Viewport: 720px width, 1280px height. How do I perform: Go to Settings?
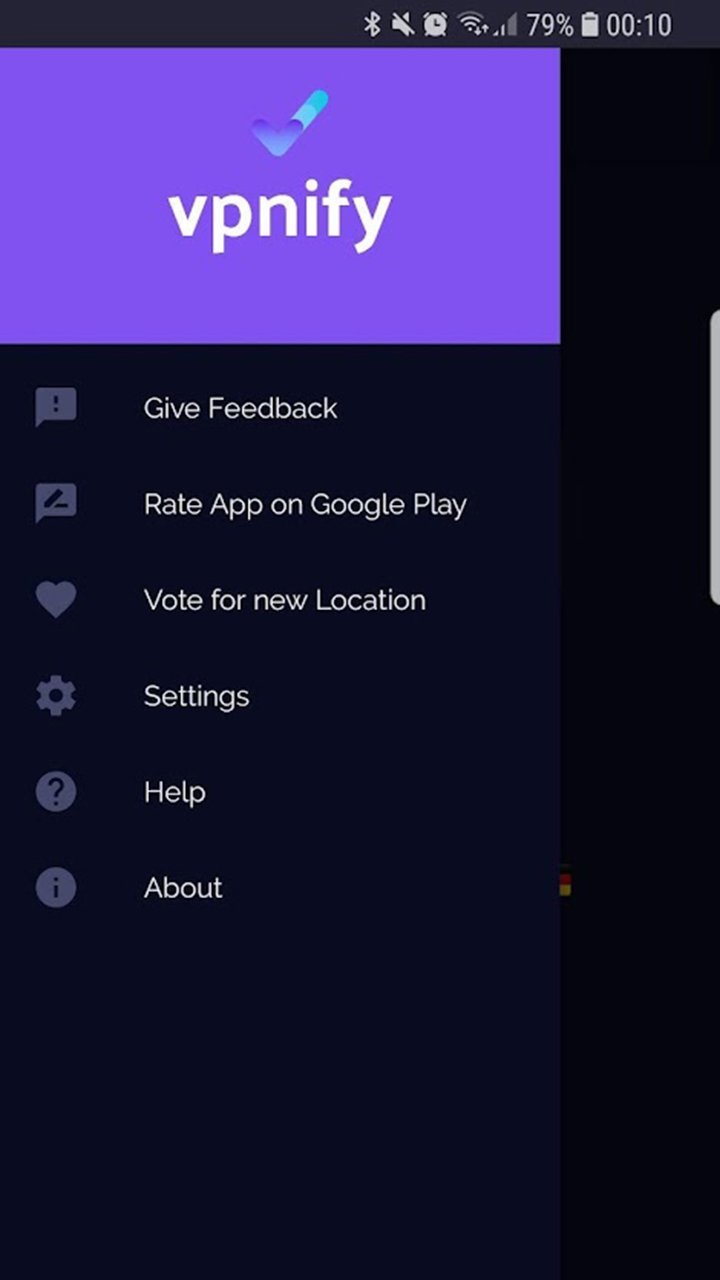point(196,696)
